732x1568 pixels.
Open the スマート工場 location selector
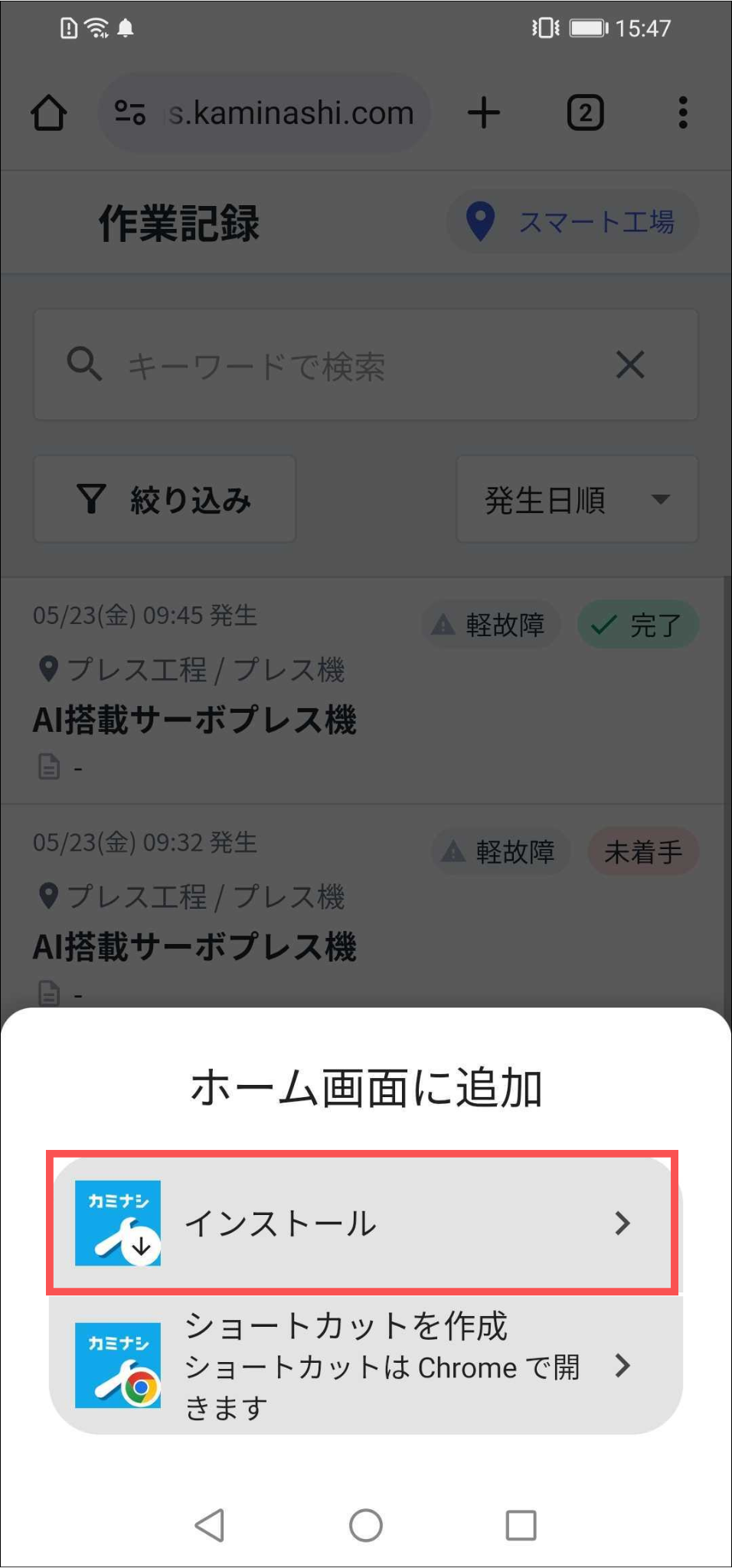pos(573,222)
